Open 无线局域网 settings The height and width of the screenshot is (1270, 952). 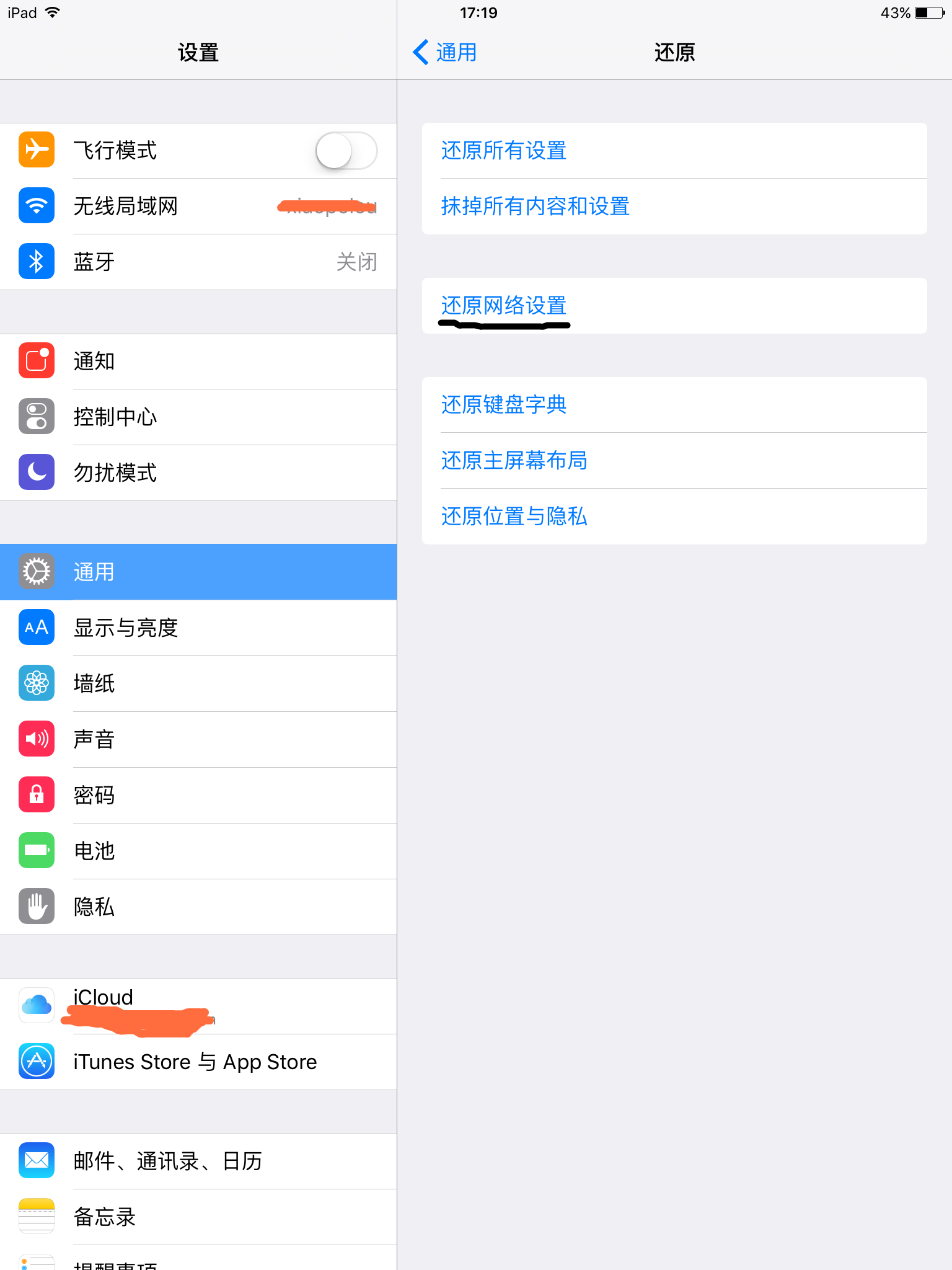[x=198, y=206]
